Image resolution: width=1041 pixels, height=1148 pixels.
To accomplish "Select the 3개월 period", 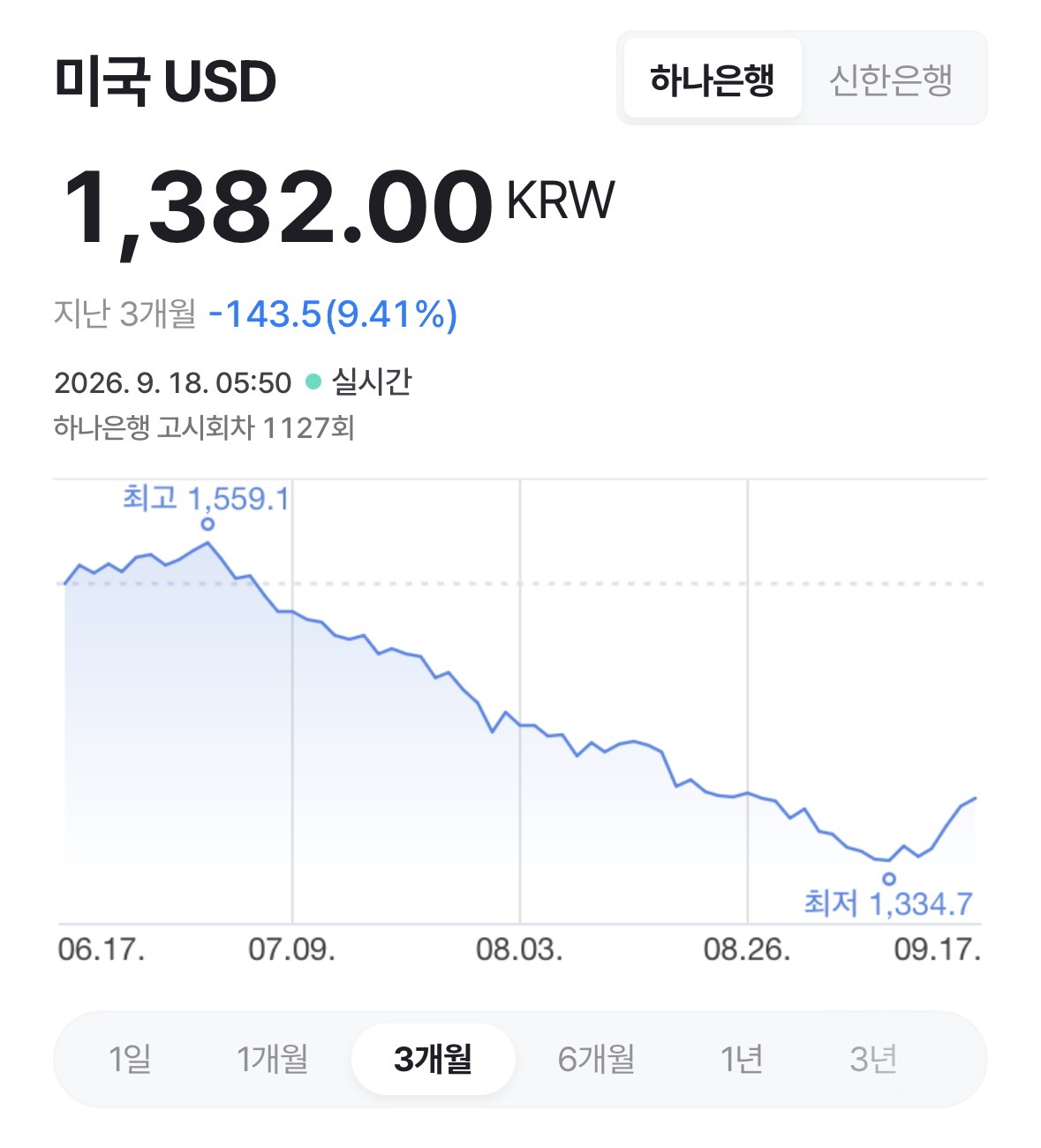I will 434,1058.
